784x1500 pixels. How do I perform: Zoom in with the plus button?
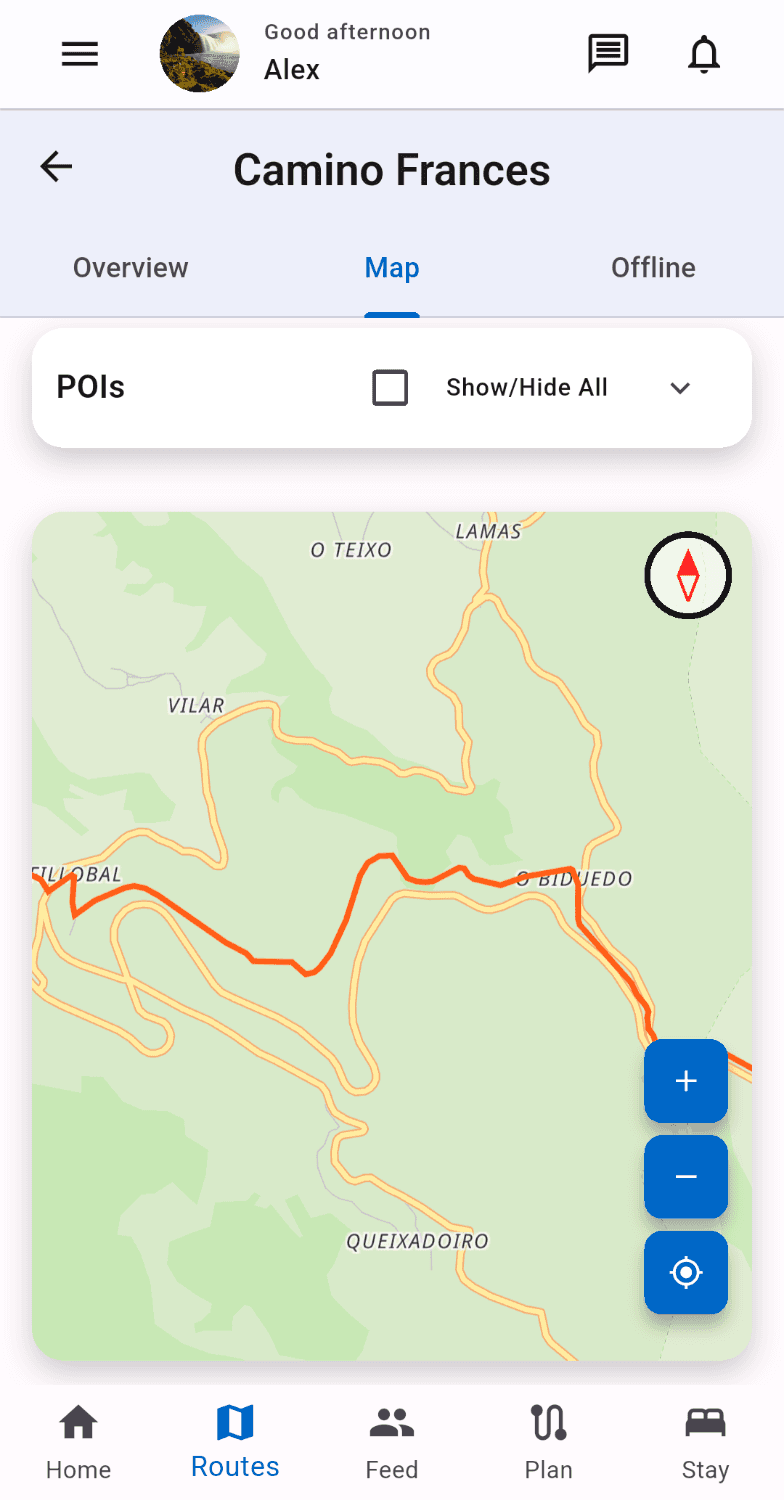686,1081
